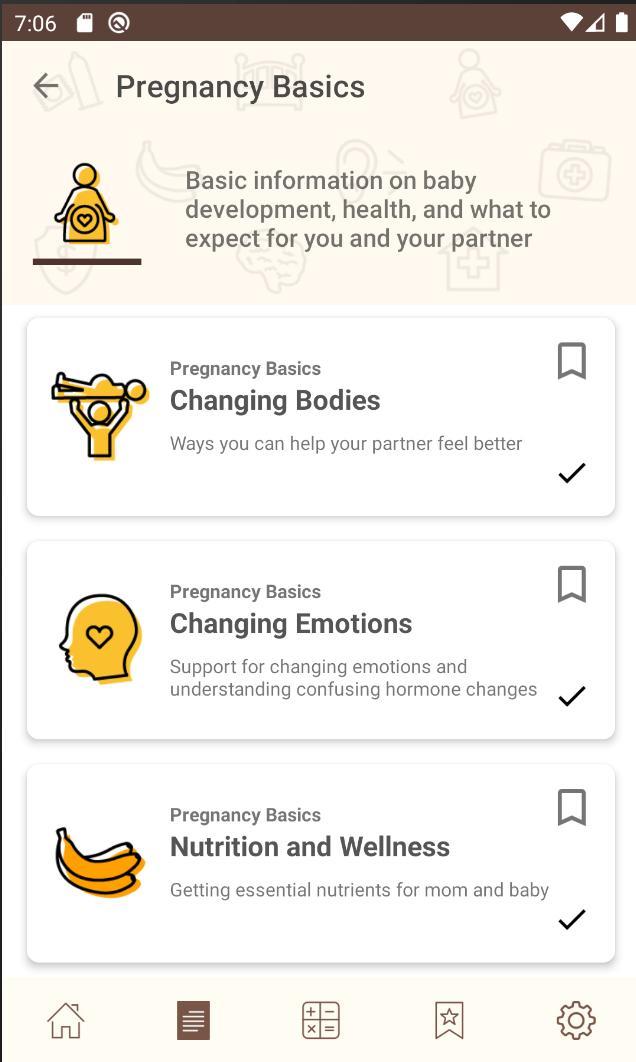The image size is (636, 1062).
Task: Bookmark the Changing Bodies article
Action: (571, 361)
